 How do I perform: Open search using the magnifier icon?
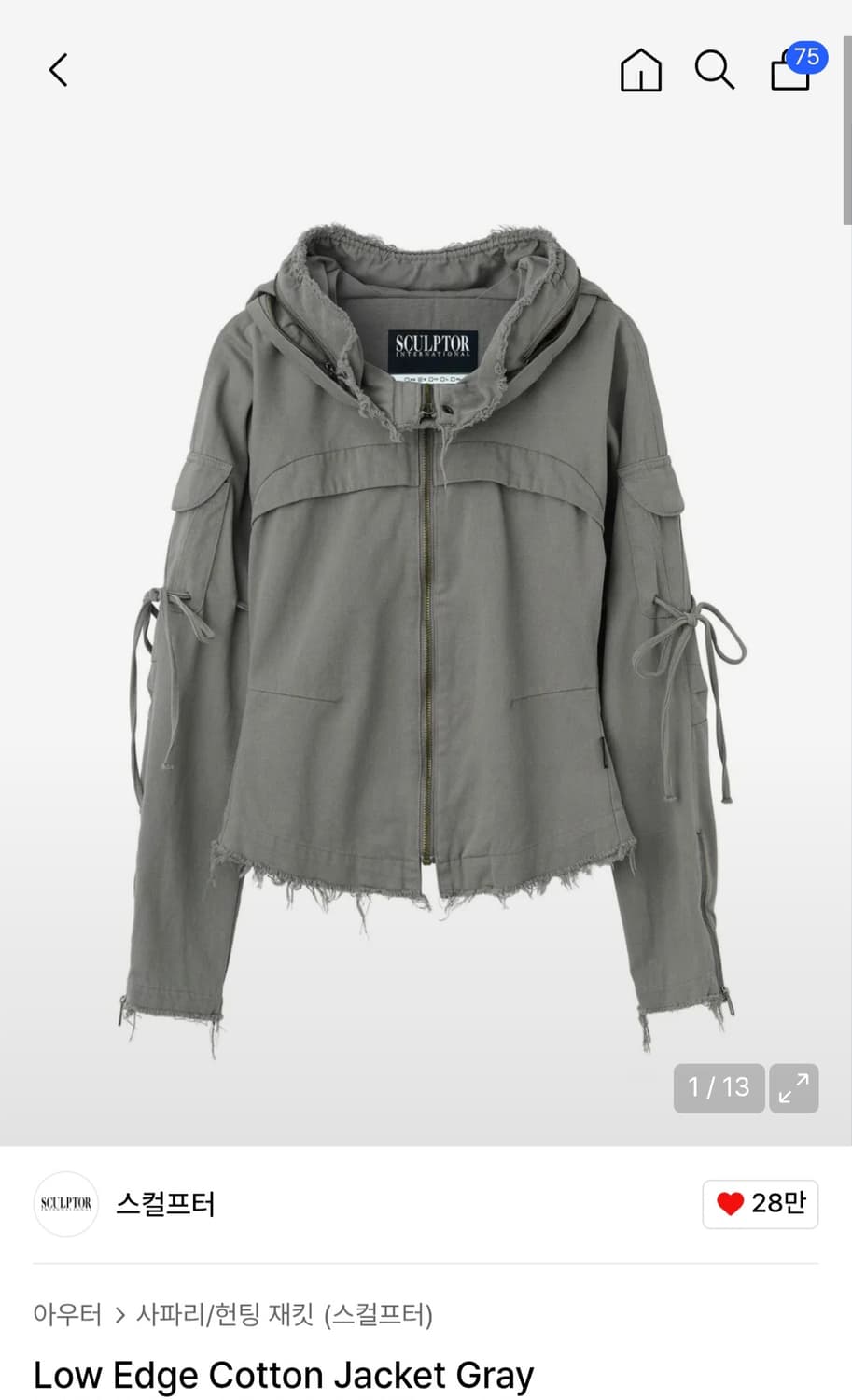point(715,70)
